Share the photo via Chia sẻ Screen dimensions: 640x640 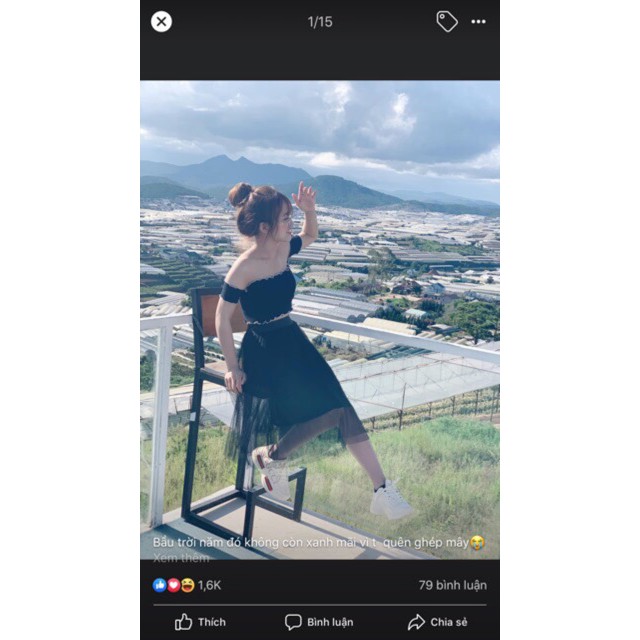pyautogui.click(x=437, y=622)
